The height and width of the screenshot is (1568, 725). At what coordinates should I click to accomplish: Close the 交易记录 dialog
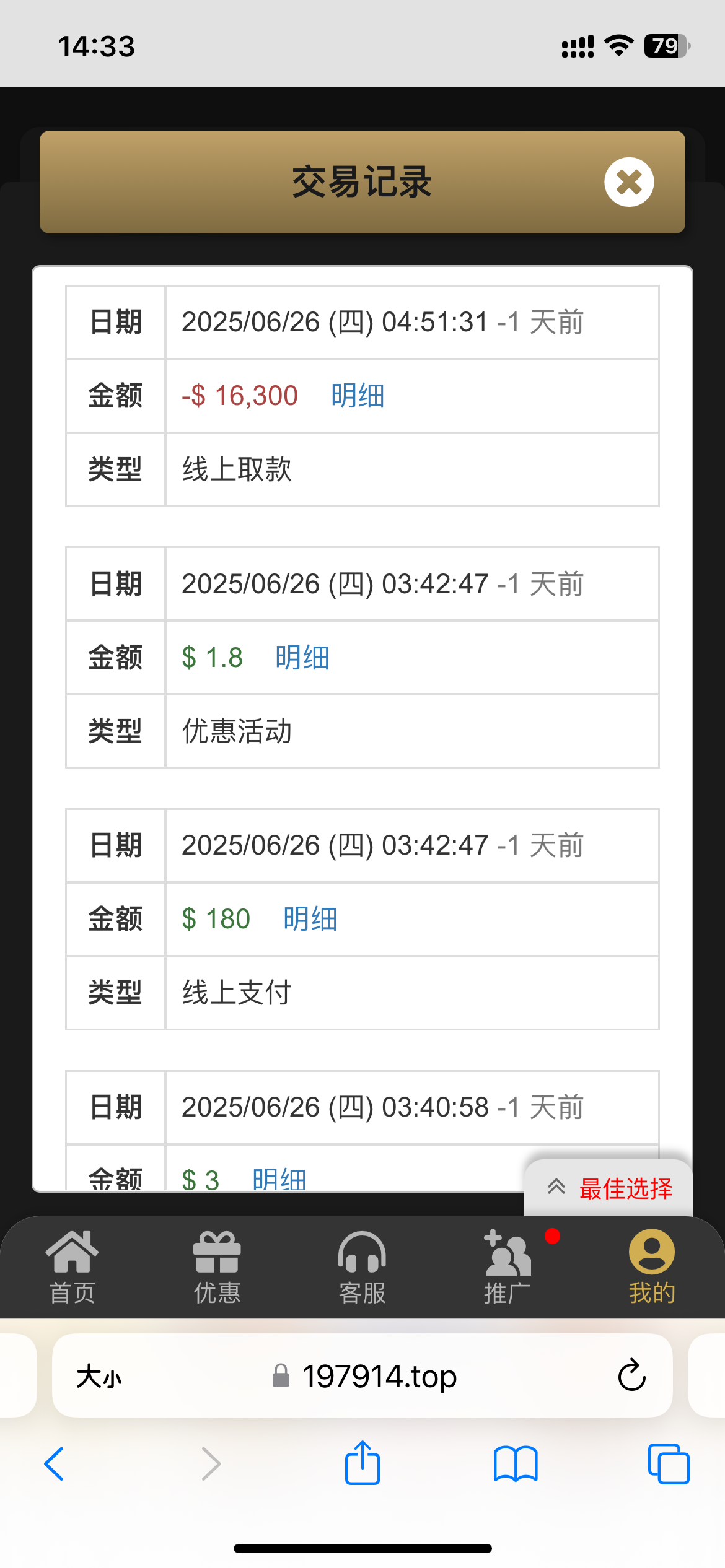(629, 182)
